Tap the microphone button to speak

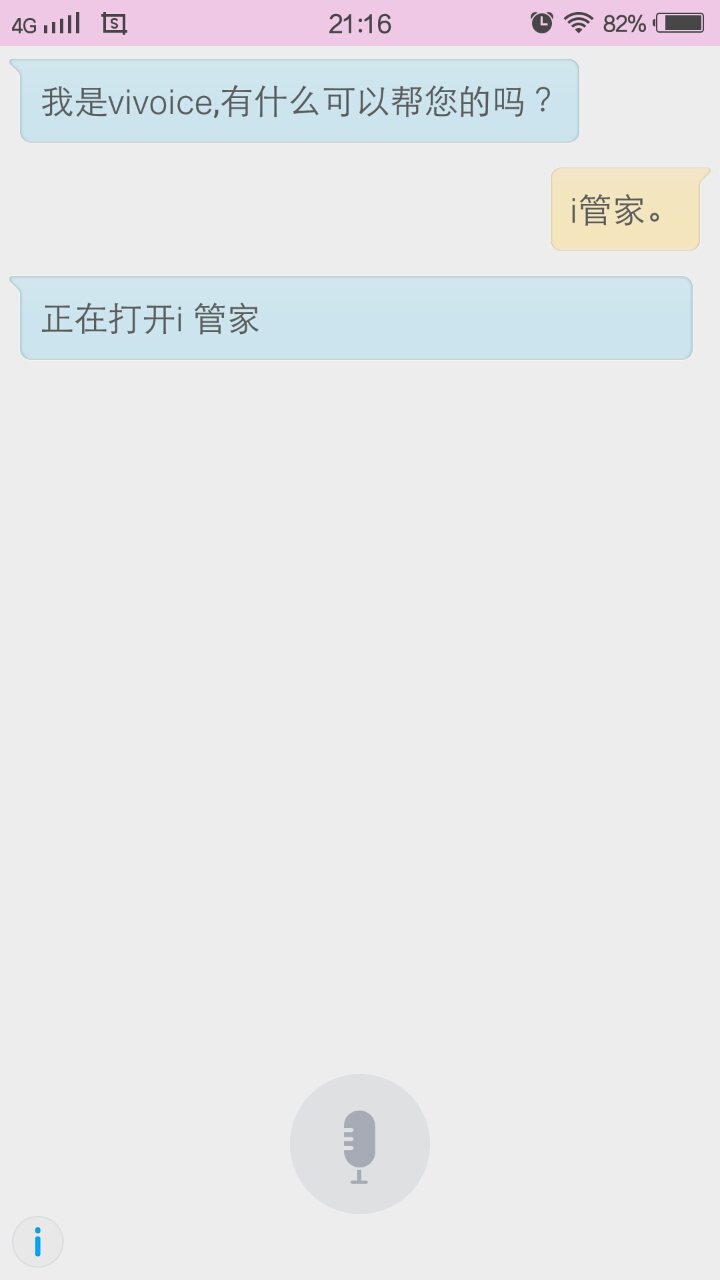pyautogui.click(x=360, y=1144)
